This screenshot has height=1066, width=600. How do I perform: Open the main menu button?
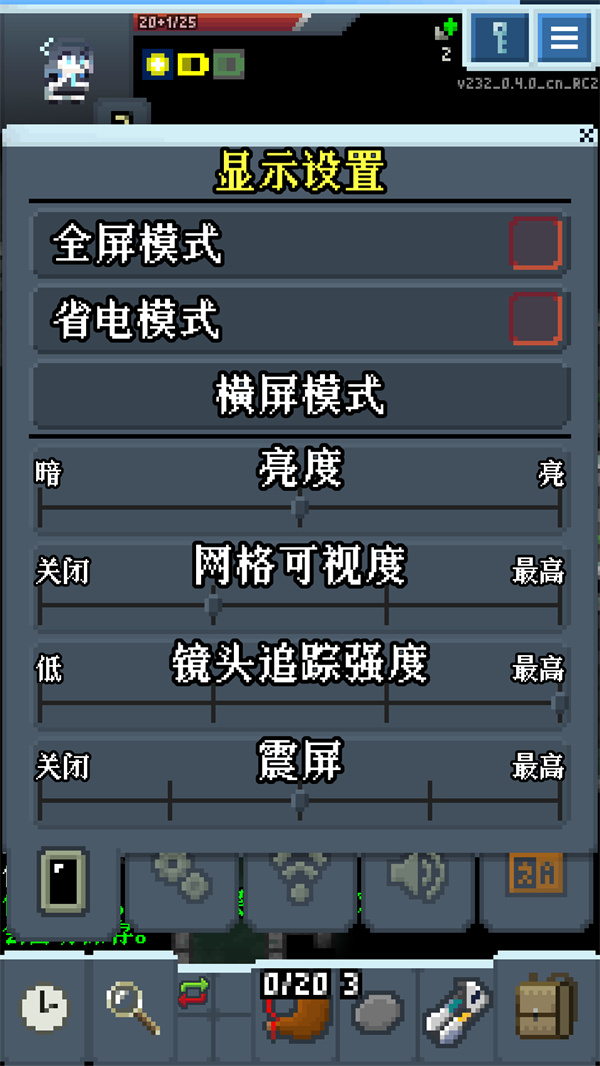tap(564, 39)
